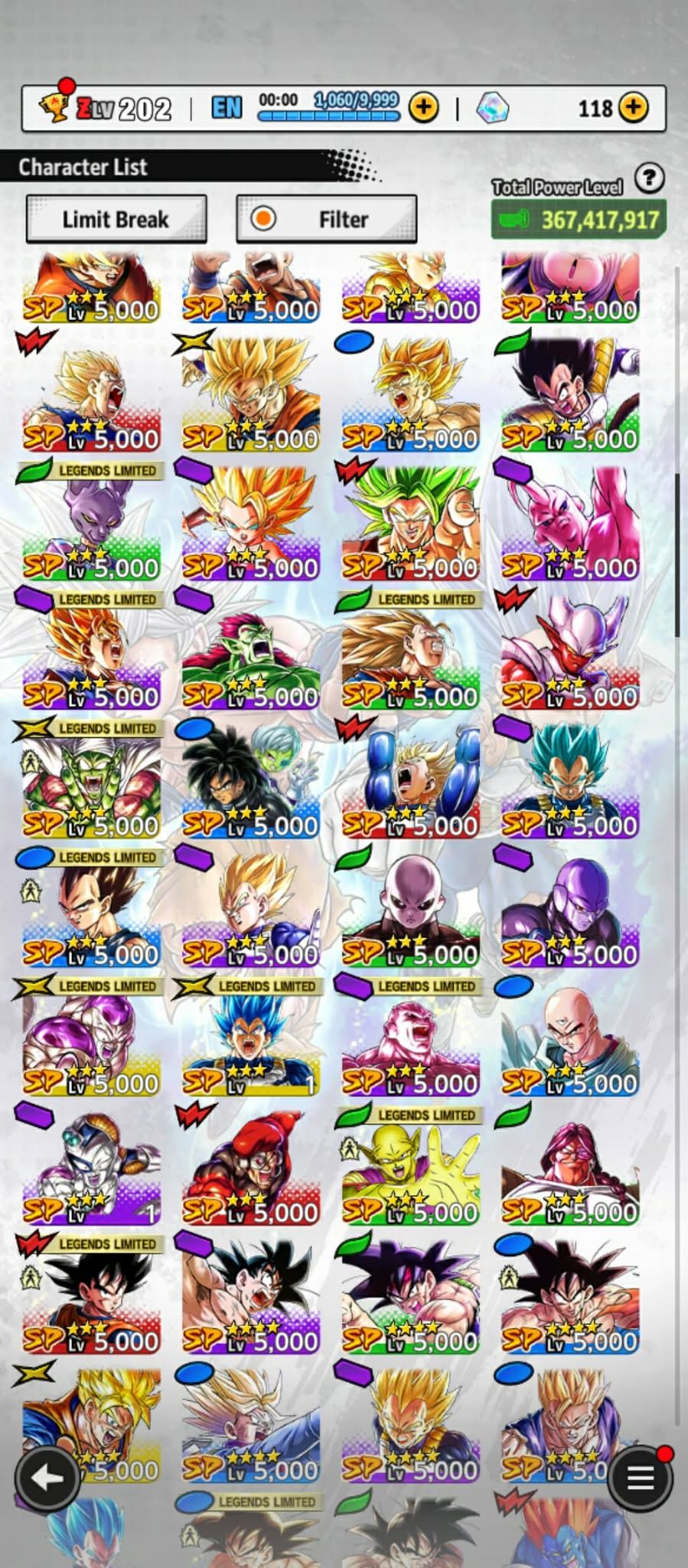The width and height of the screenshot is (688, 1568).
Task: Open the main menu button
Action: (640, 1478)
